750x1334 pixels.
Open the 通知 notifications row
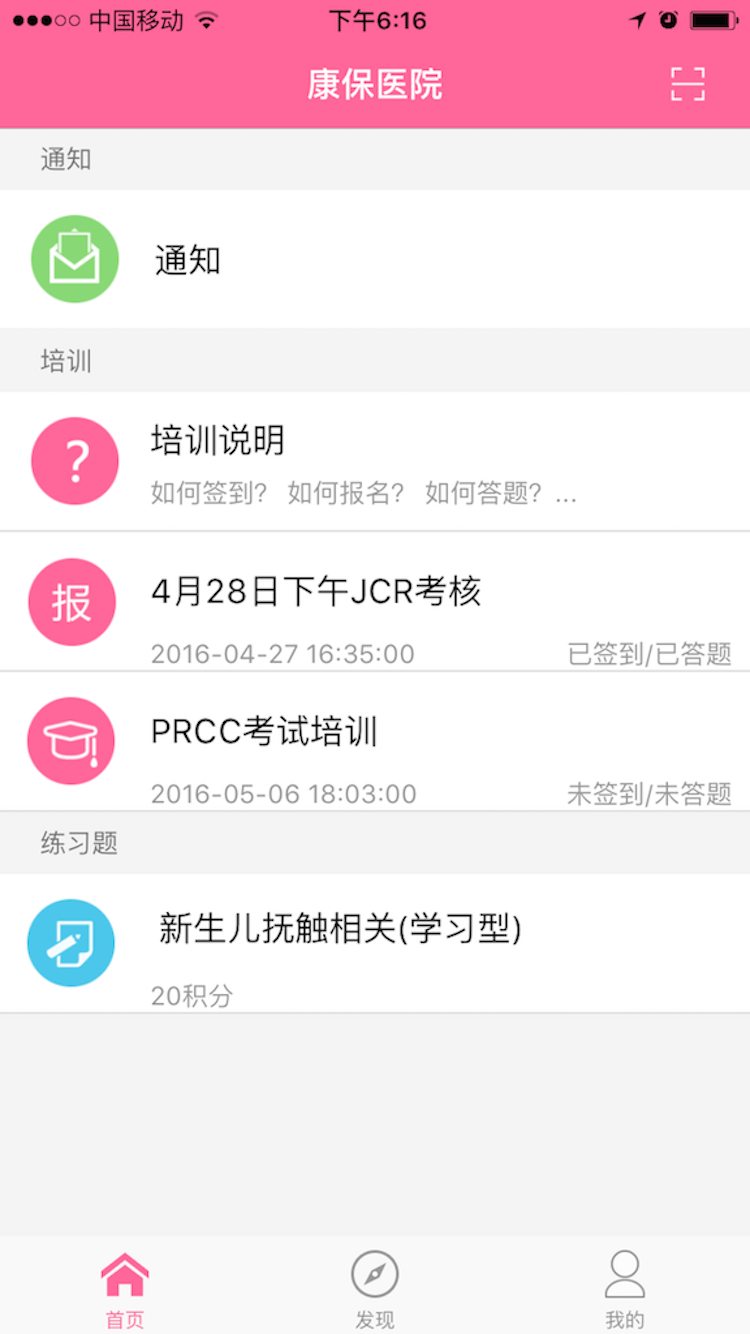click(375, 260)
